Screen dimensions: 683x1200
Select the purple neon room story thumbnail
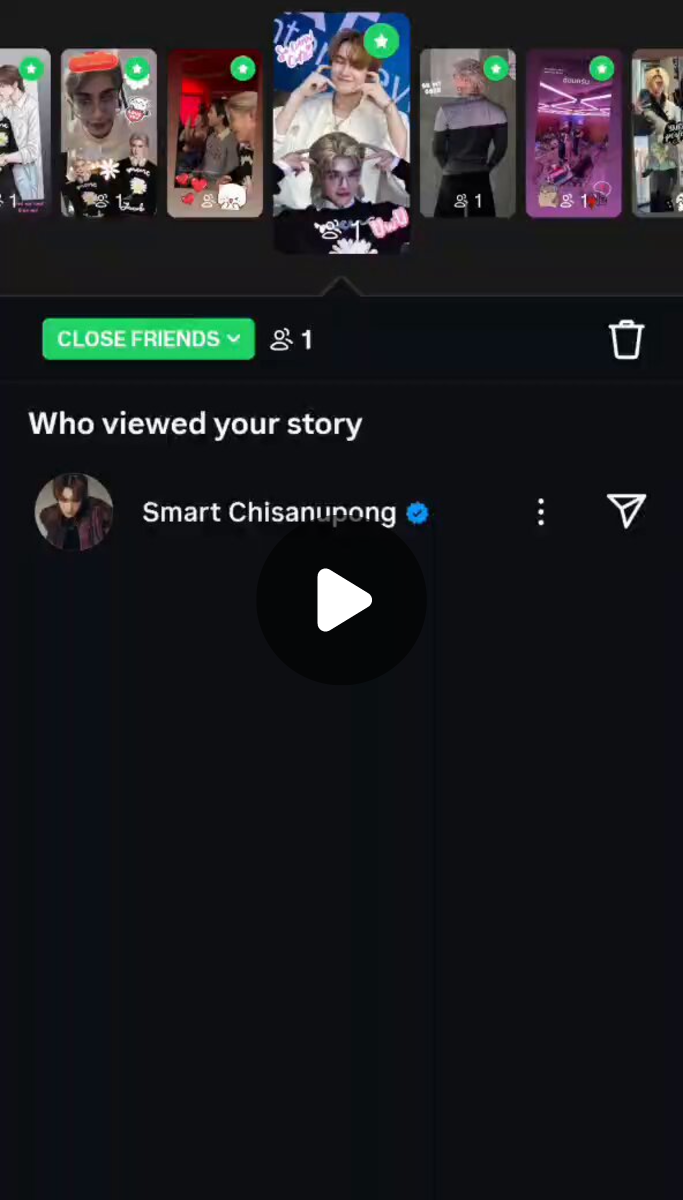574,133
